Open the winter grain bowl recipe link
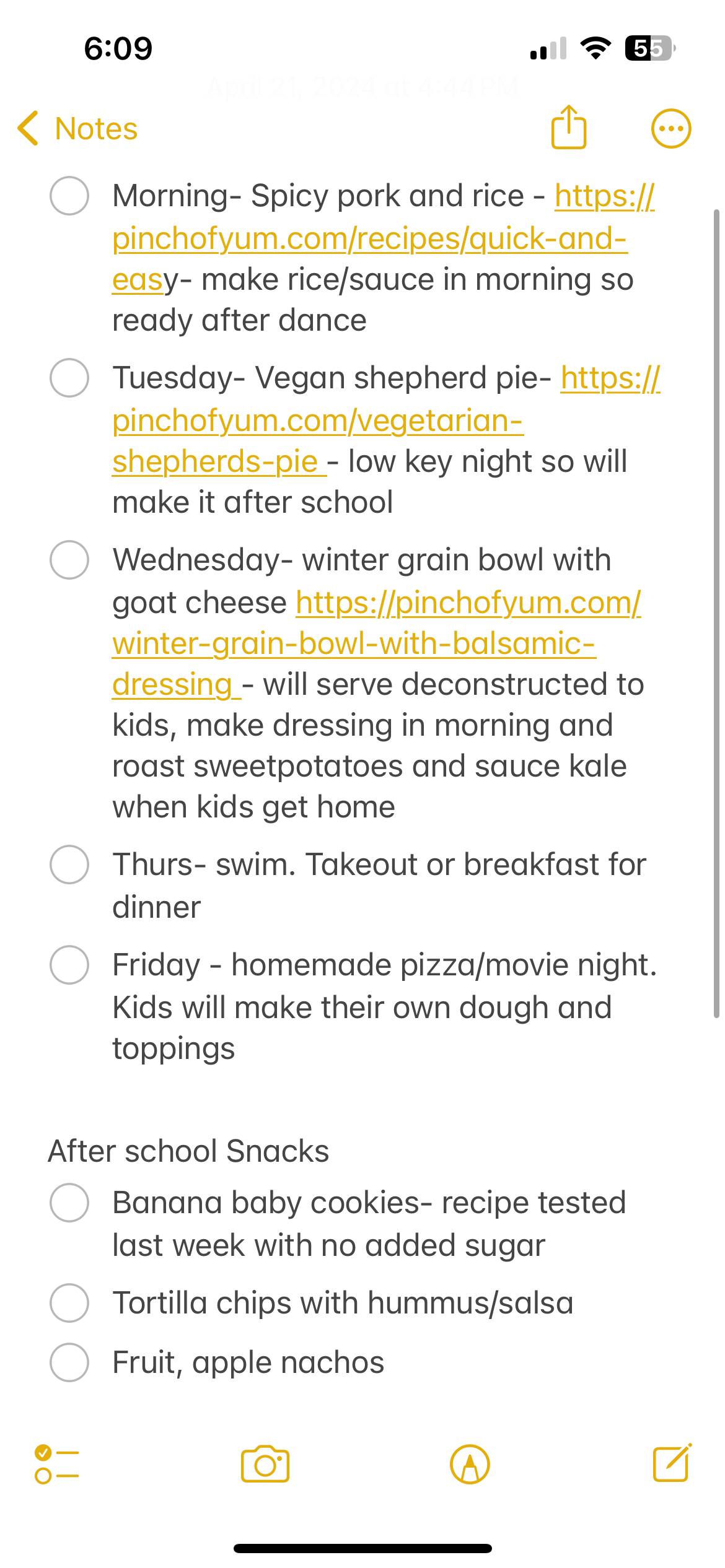This screenshot has height=1568, width=725. (x=353, y=644)
